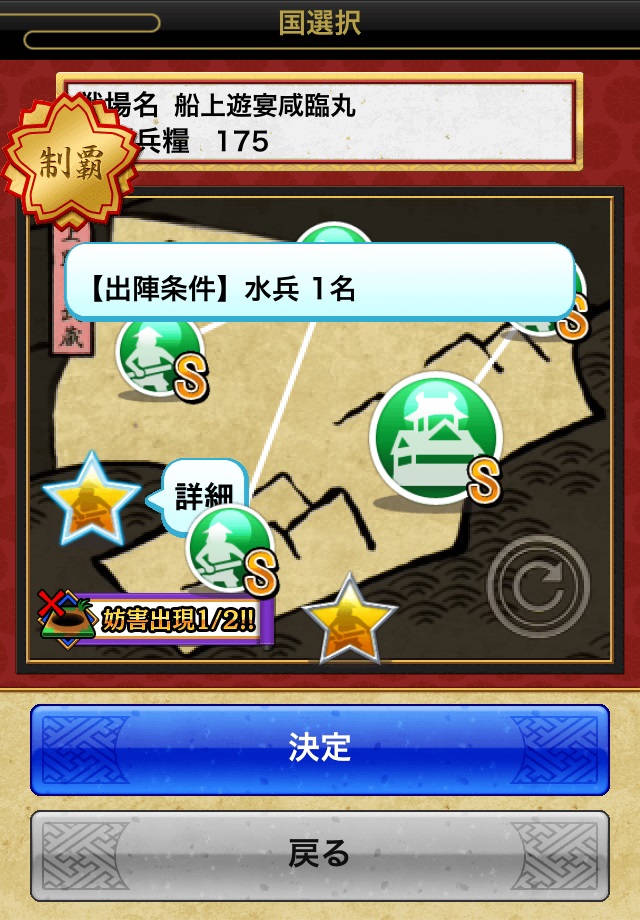Select the green castle node on map

click(435, 437)
